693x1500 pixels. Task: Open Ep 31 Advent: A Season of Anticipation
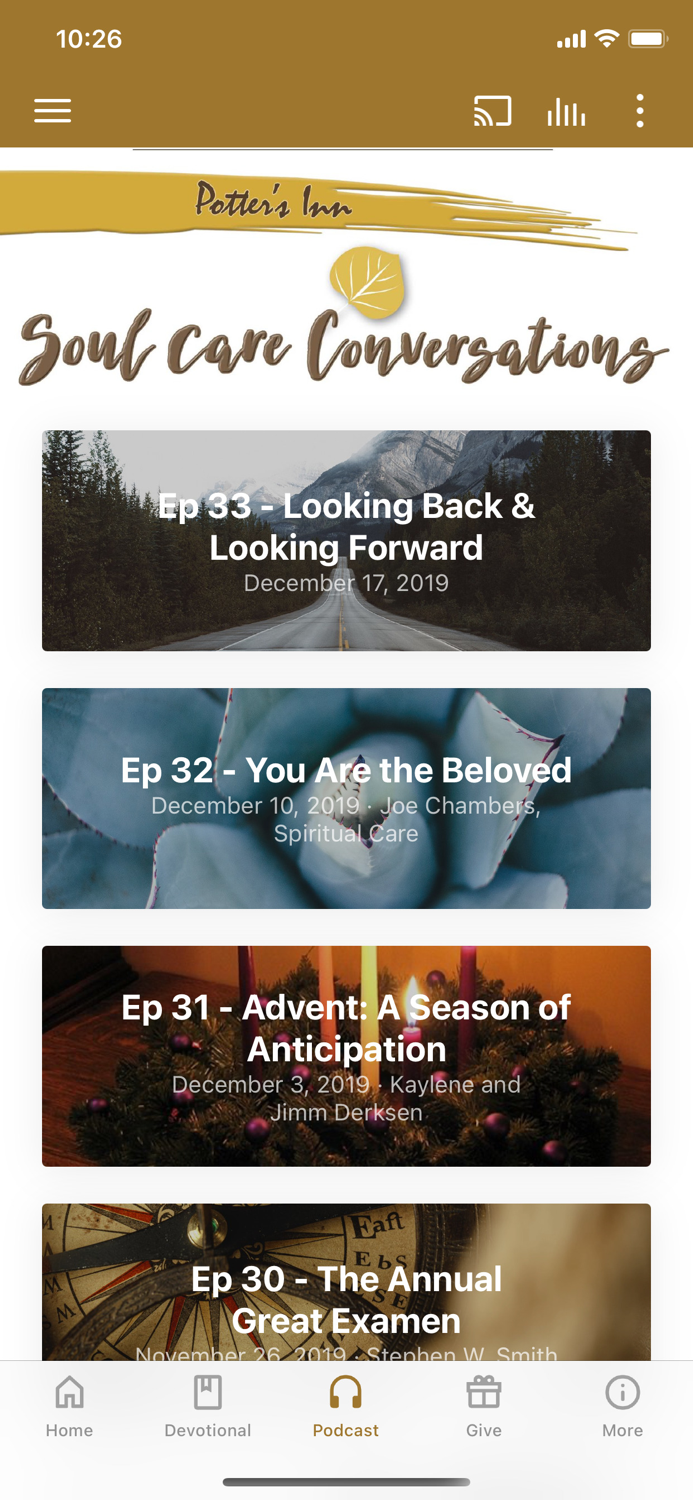click(346, 1056)
